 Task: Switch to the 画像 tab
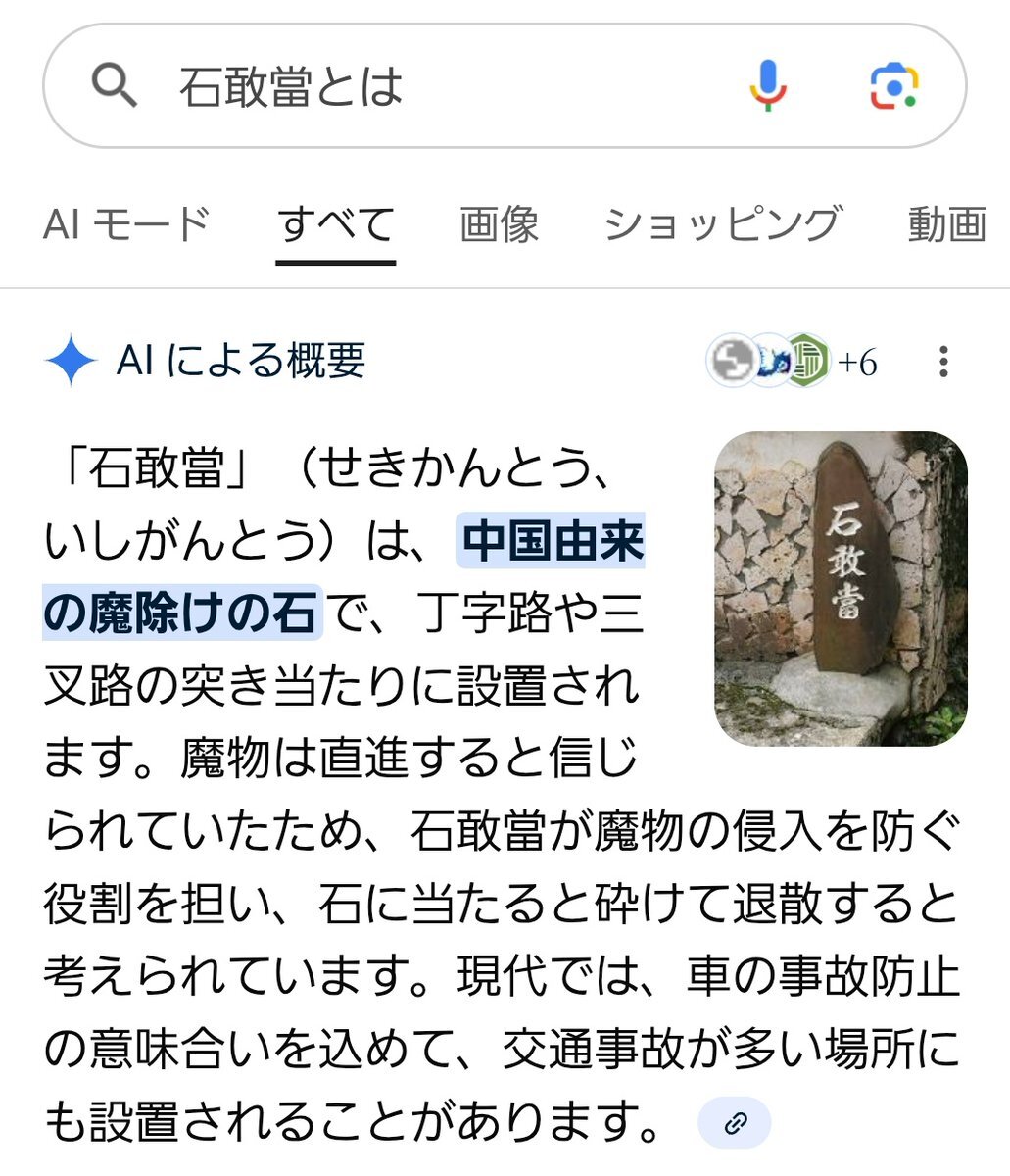tap(500, 224)
